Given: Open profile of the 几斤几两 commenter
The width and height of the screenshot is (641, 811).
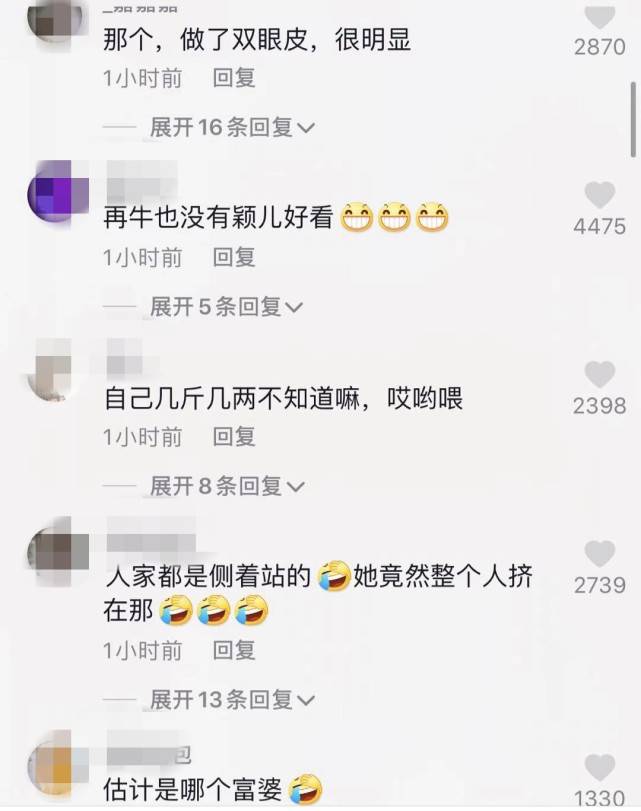Looking at the screenshot, I should pos(49,370).
